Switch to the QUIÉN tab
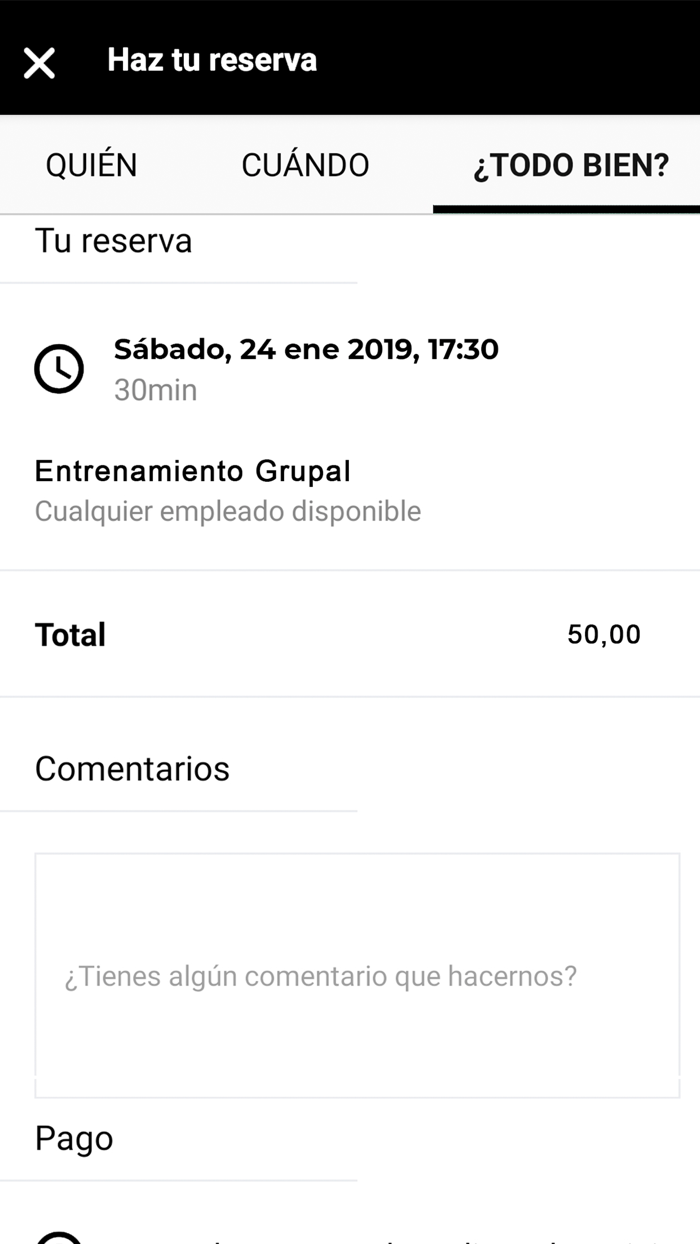 tap(91, 165)
